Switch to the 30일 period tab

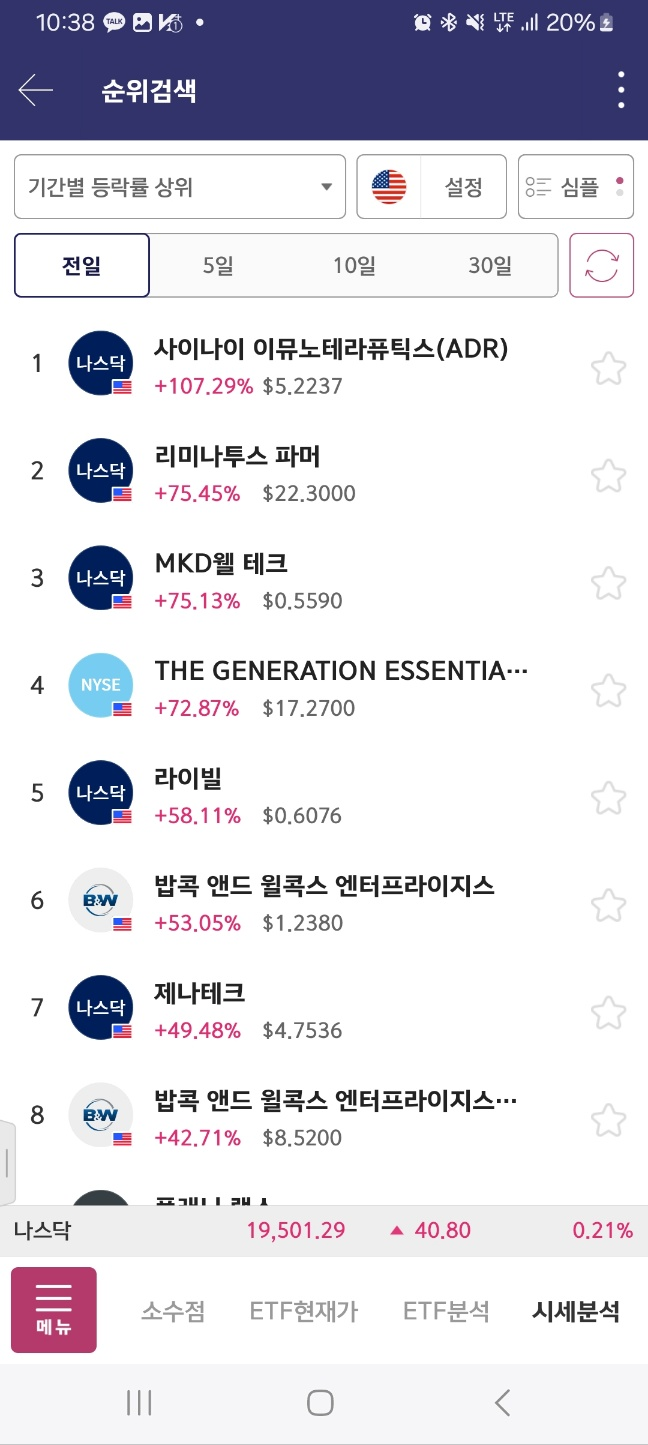click(x=489, y=266)
